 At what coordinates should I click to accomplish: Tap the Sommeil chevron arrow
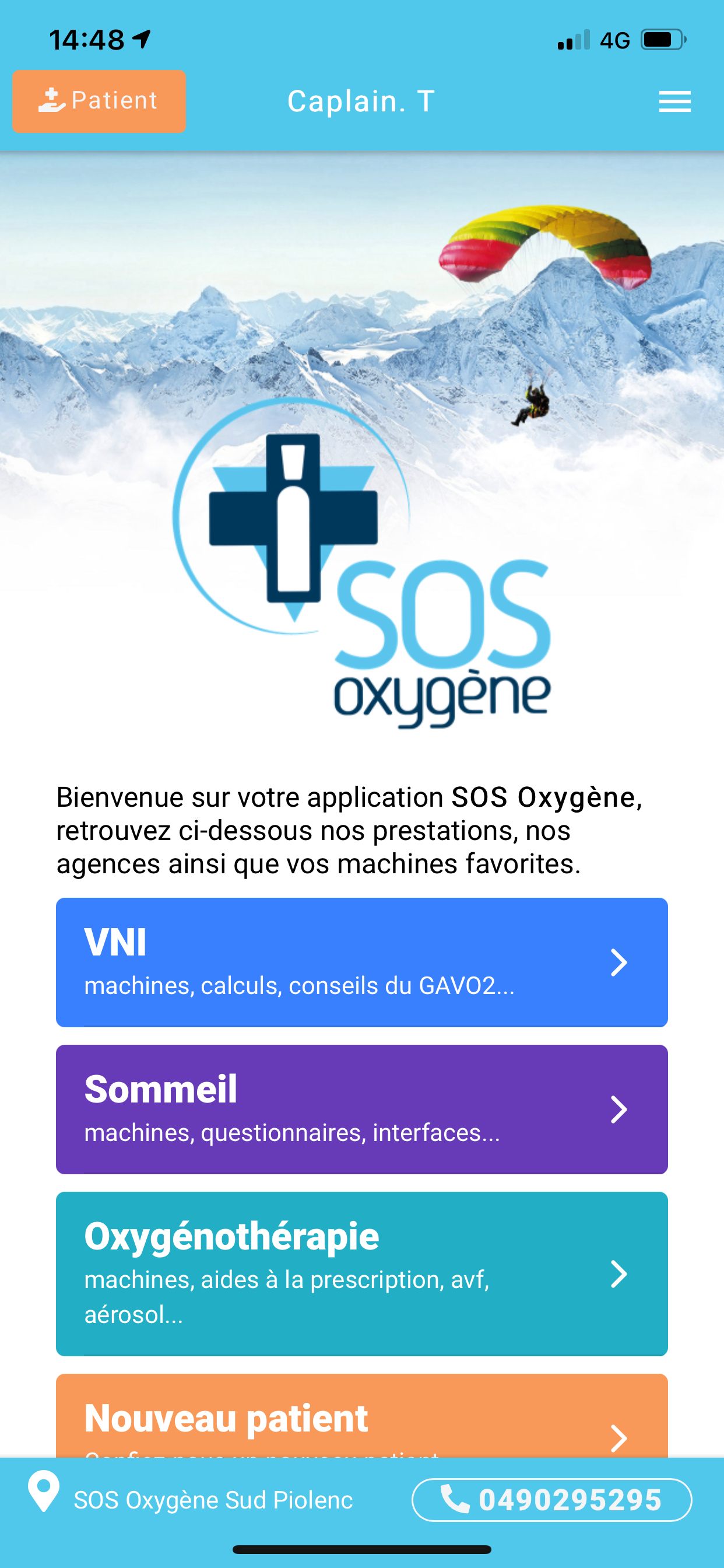click(x=619, y=1109)
